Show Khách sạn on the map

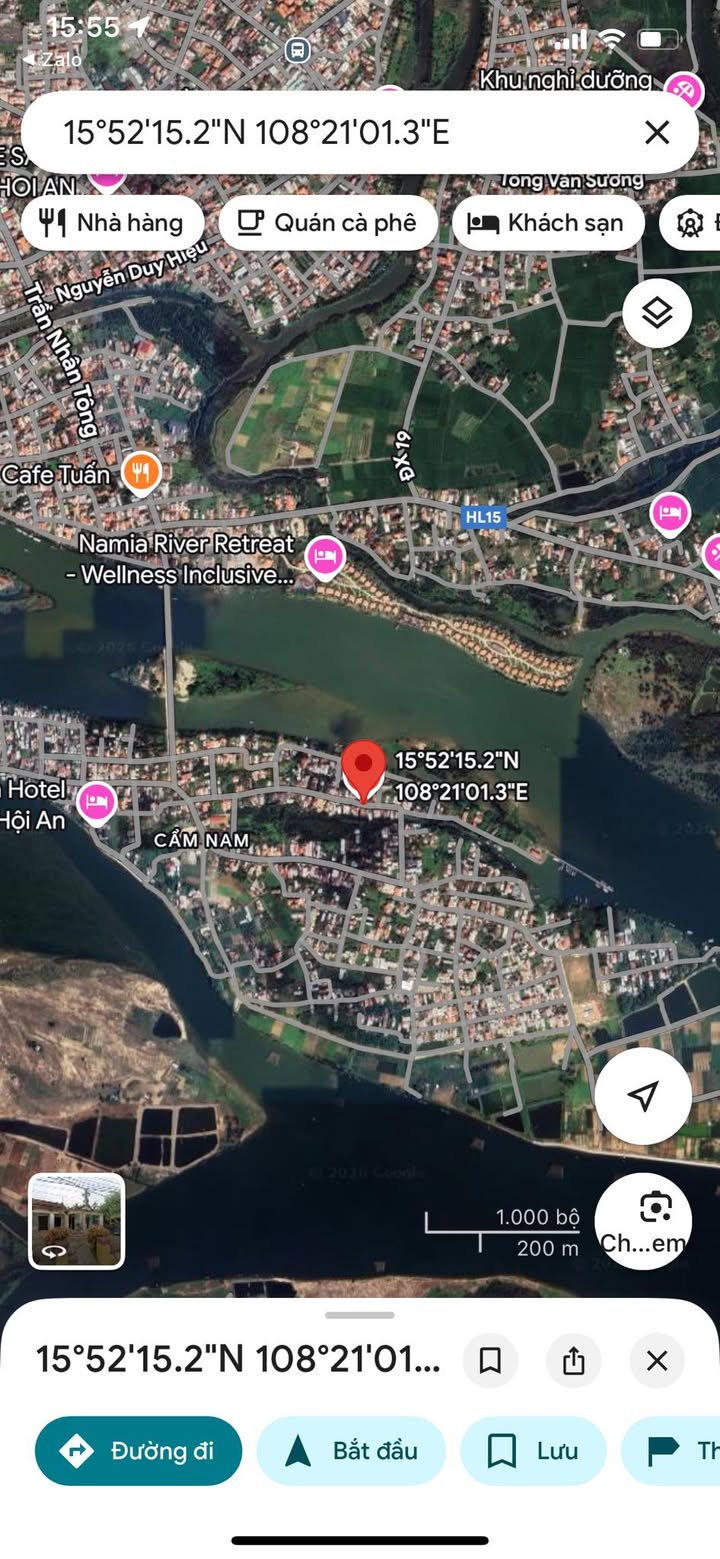click(x=546, y=222)
